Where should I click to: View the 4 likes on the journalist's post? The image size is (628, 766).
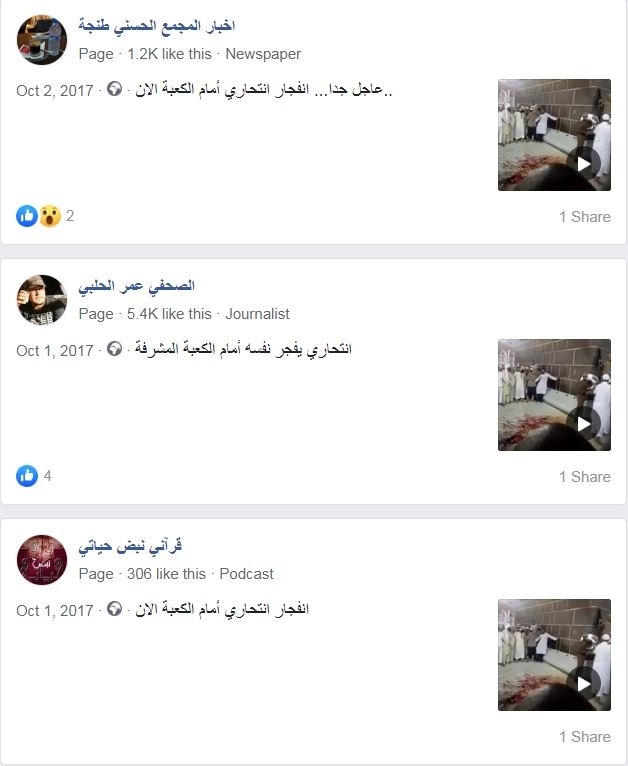[x=33, y=476]
